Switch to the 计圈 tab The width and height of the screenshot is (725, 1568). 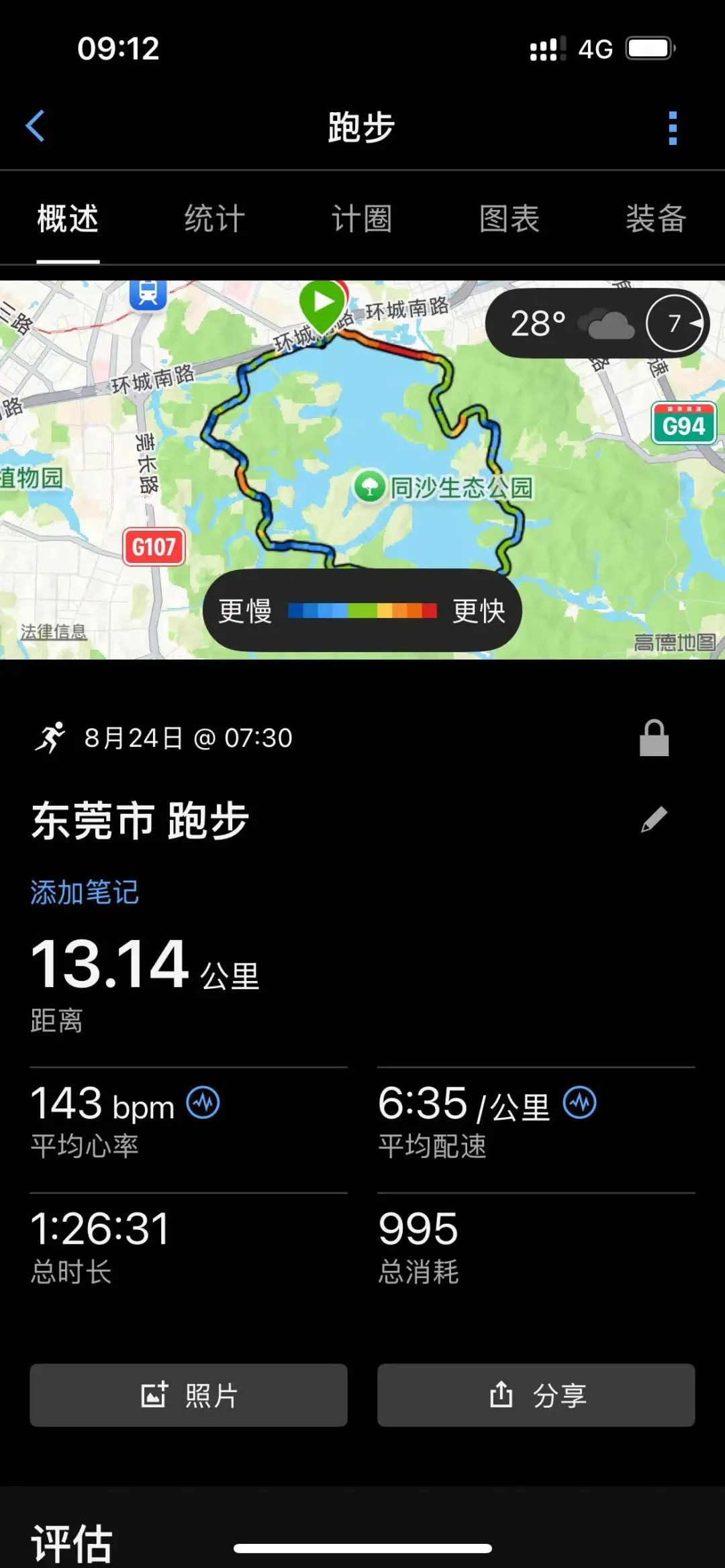click(362, 219)
